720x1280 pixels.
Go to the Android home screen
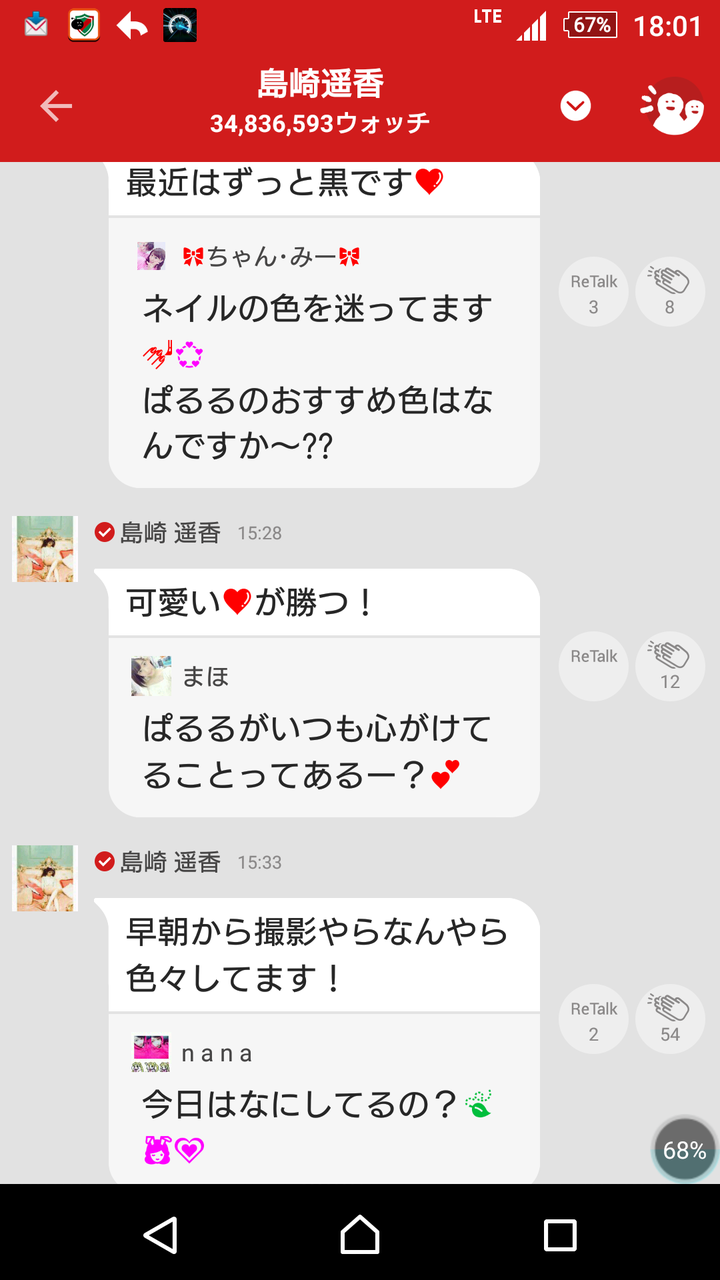pyautogui.click(x=360, y=1234)
